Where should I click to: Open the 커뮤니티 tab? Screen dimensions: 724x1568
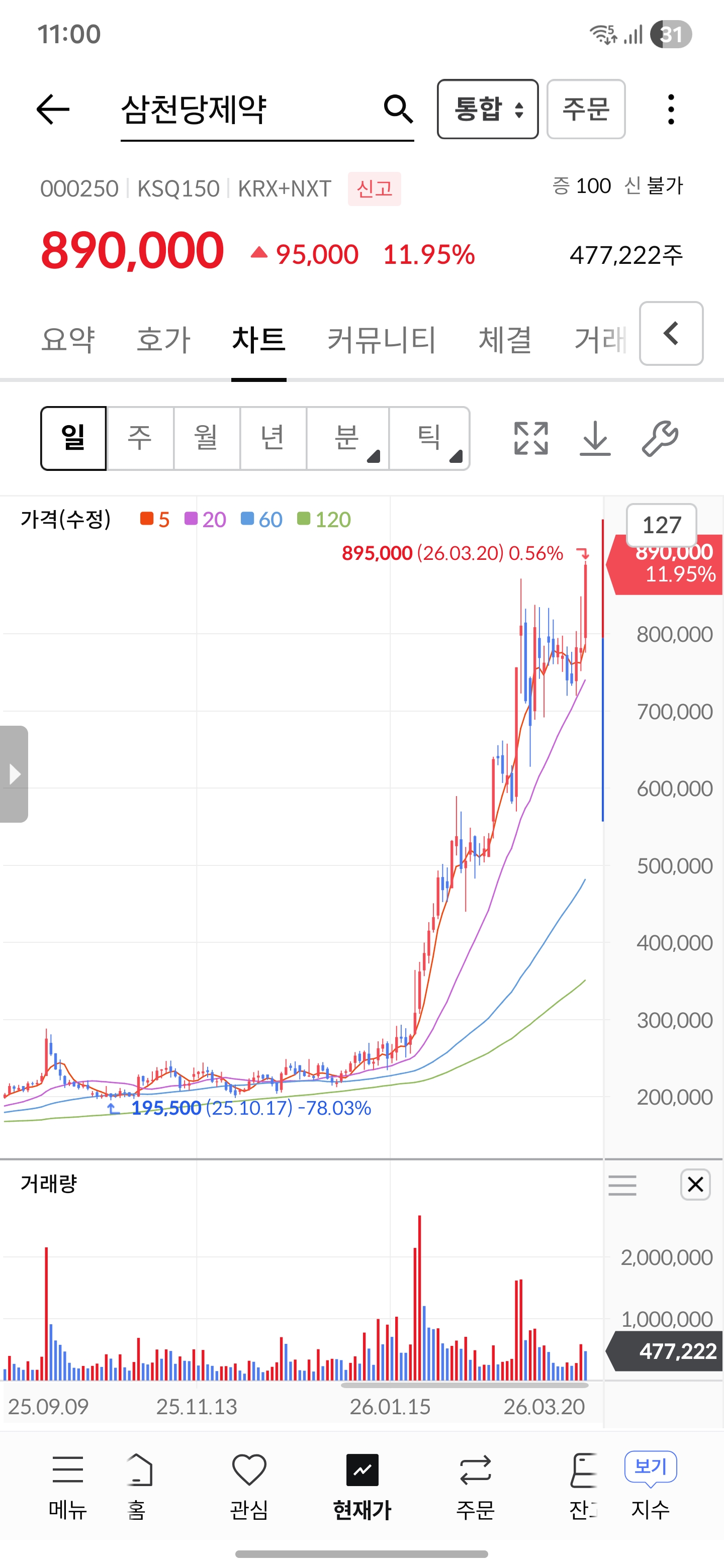(x=382, y=340)
